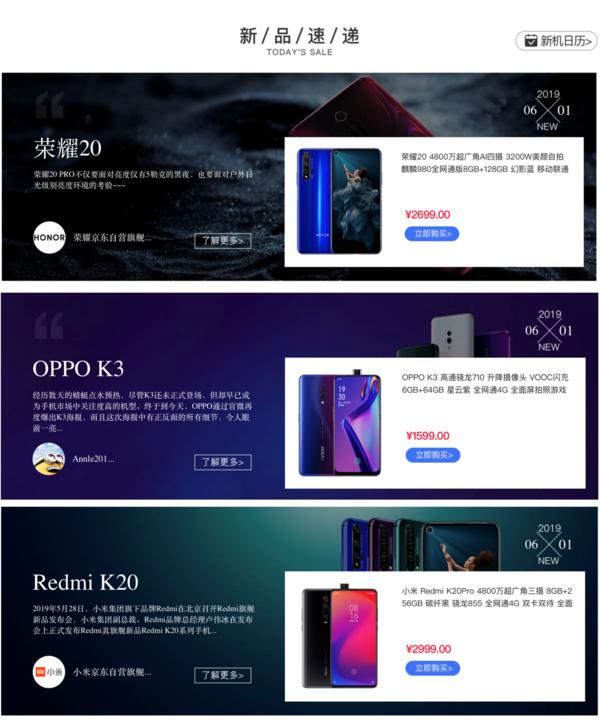Screen dimensions: 600x721
Task: Tap 了解更多 under OPPO K3
Action: pos(222,462)
